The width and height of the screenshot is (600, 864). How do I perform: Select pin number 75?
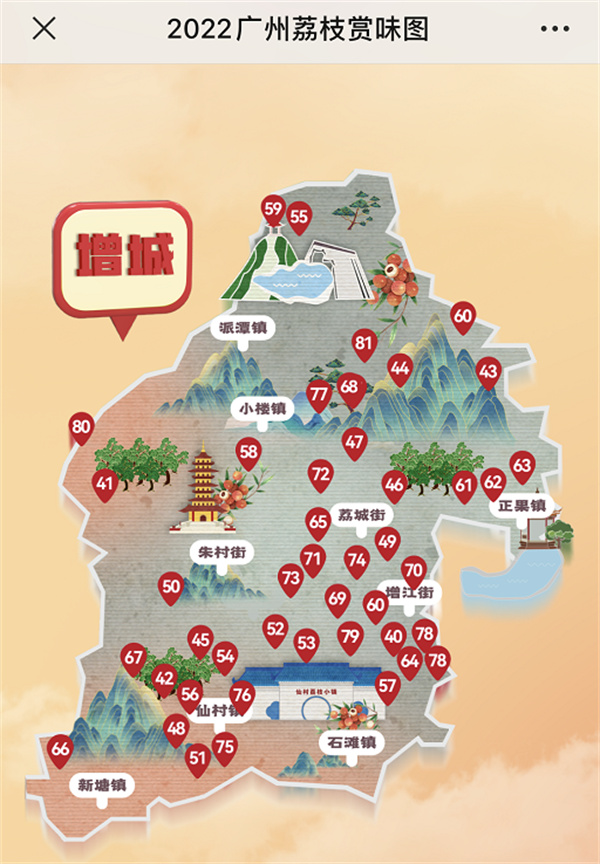[225, 746]
